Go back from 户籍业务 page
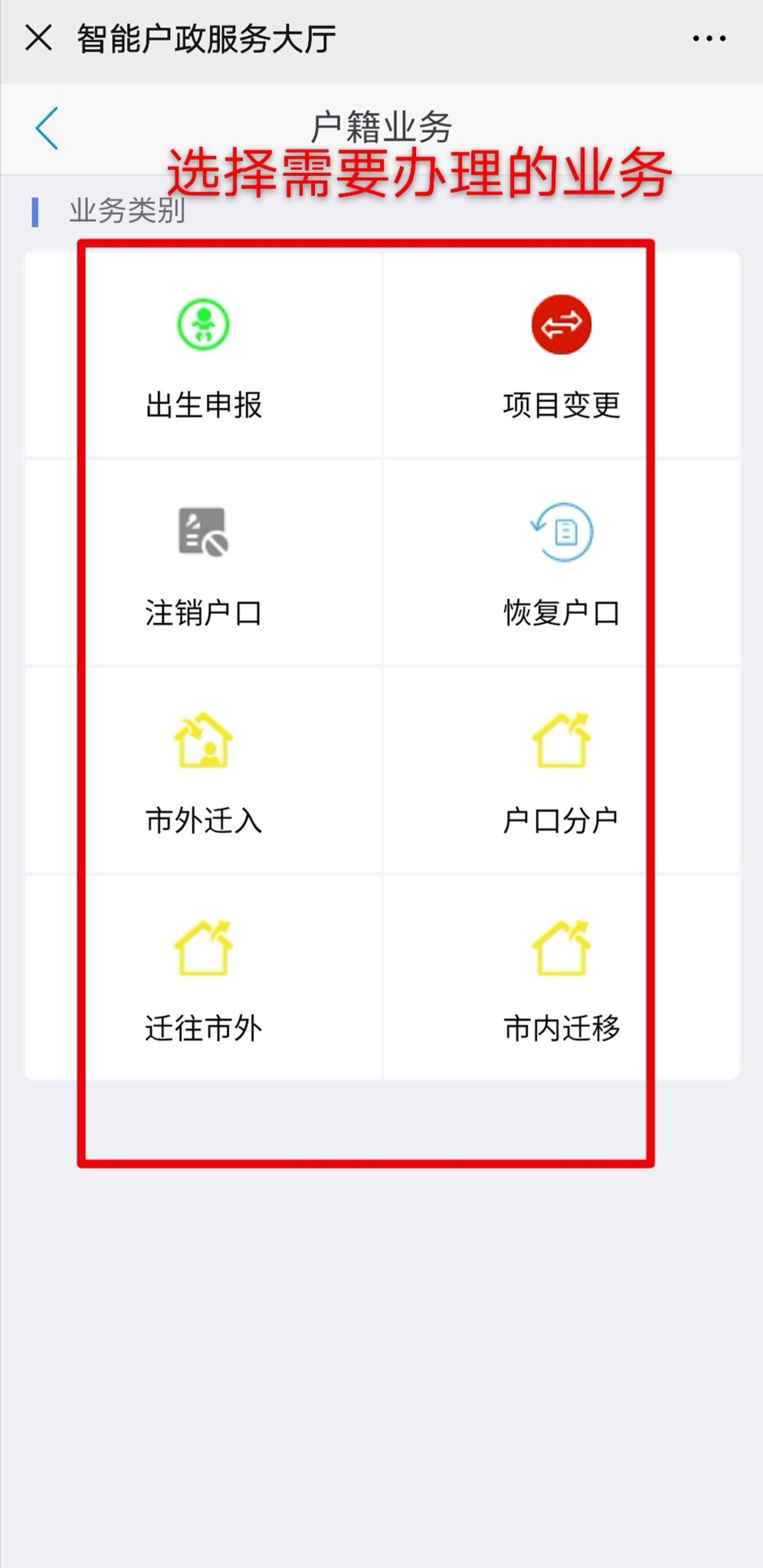This screenshot has height=1568, width=763. click(x=47, y=128)
